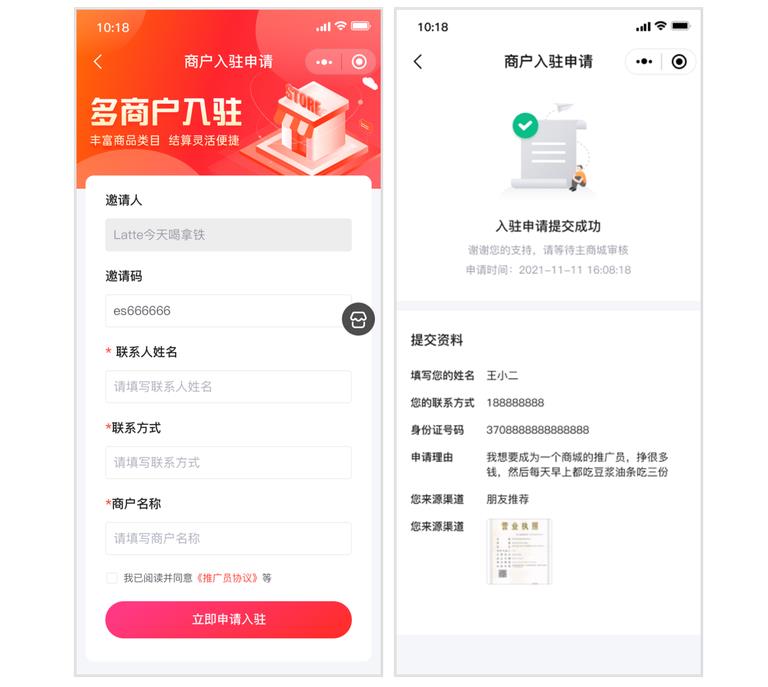The height and width of the screenshot is (687, 768).
Task: Close mini-program via circle icon on success page
Action: (679, 62)
